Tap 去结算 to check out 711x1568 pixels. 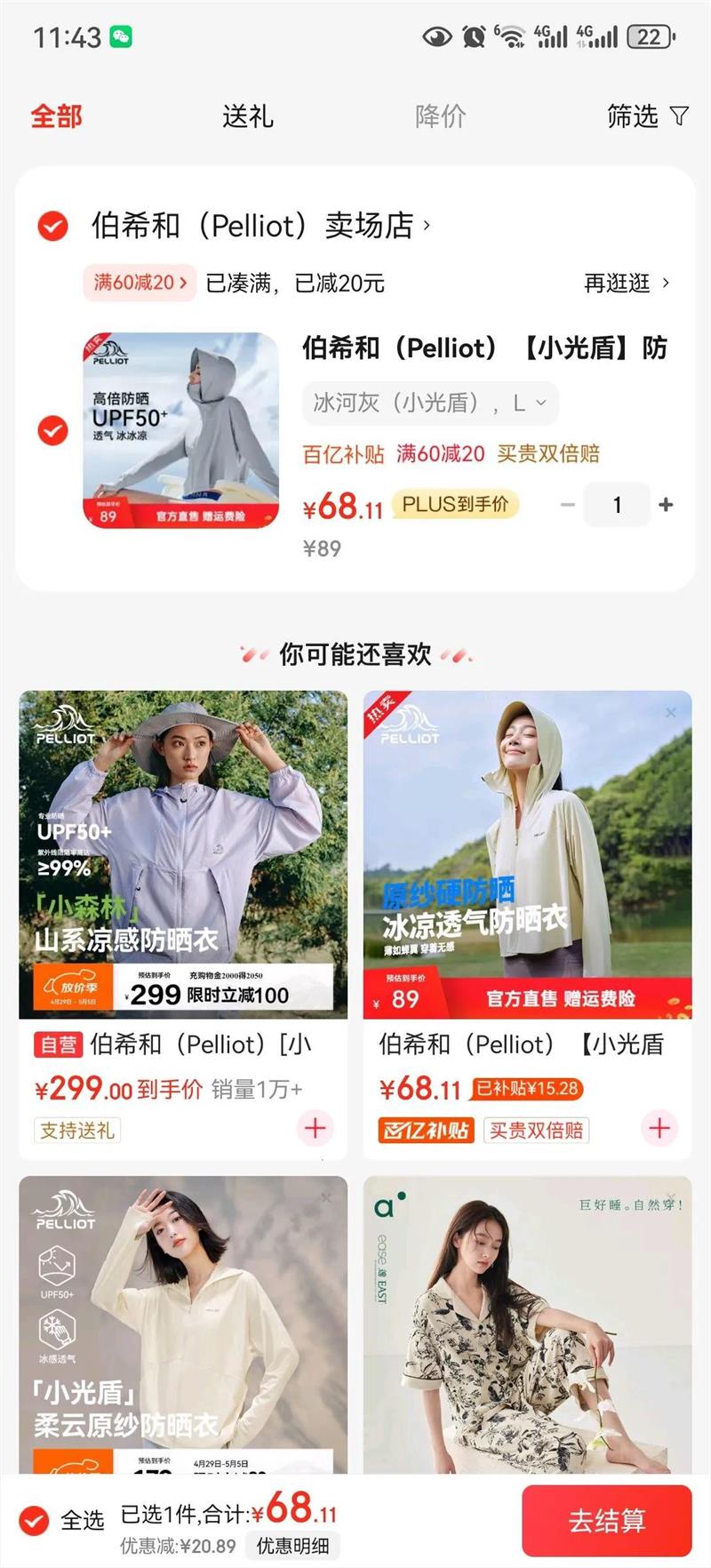click(x=607, y=1521)
